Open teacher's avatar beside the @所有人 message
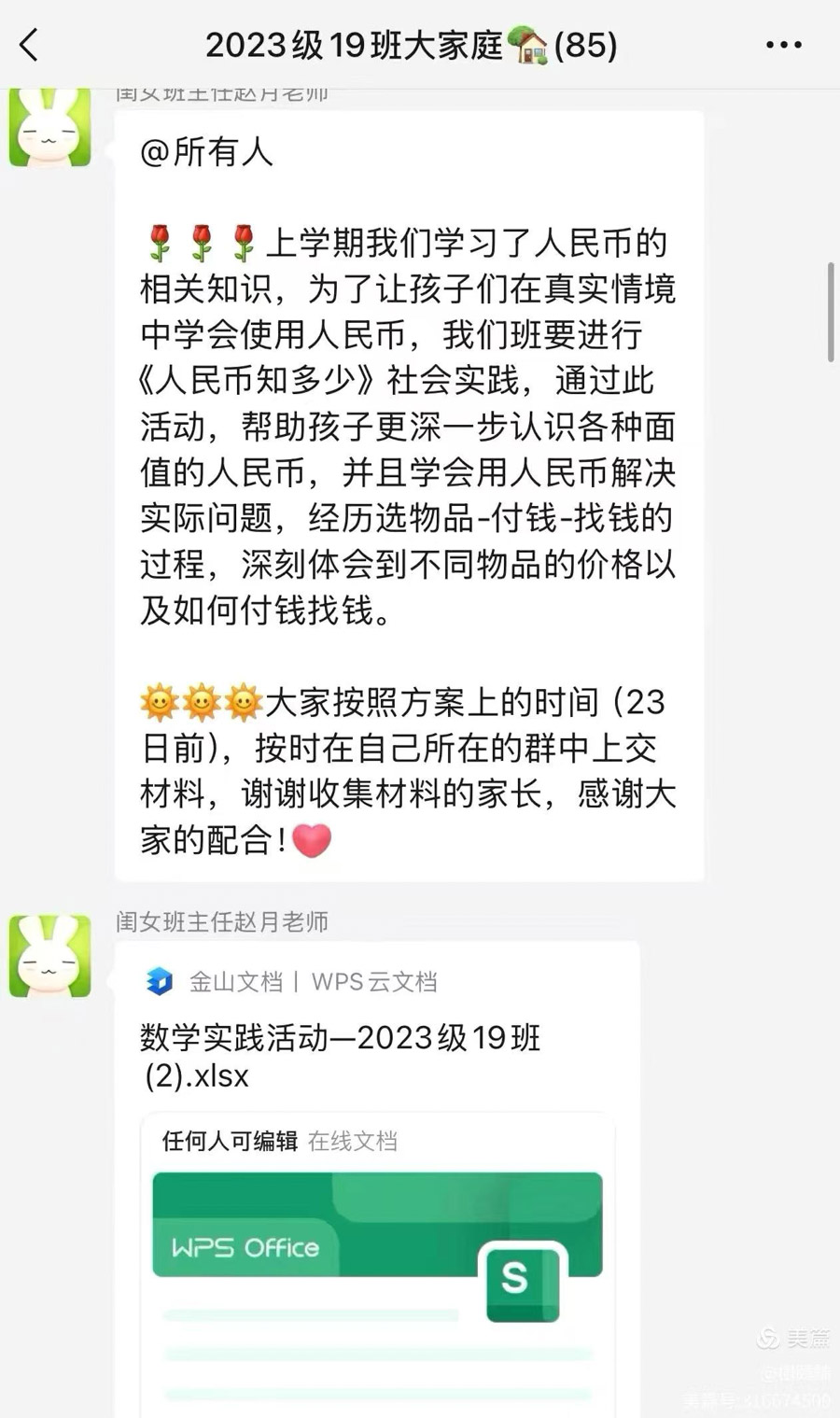Viewport: 840px width, 1418px height. point(49,128)
